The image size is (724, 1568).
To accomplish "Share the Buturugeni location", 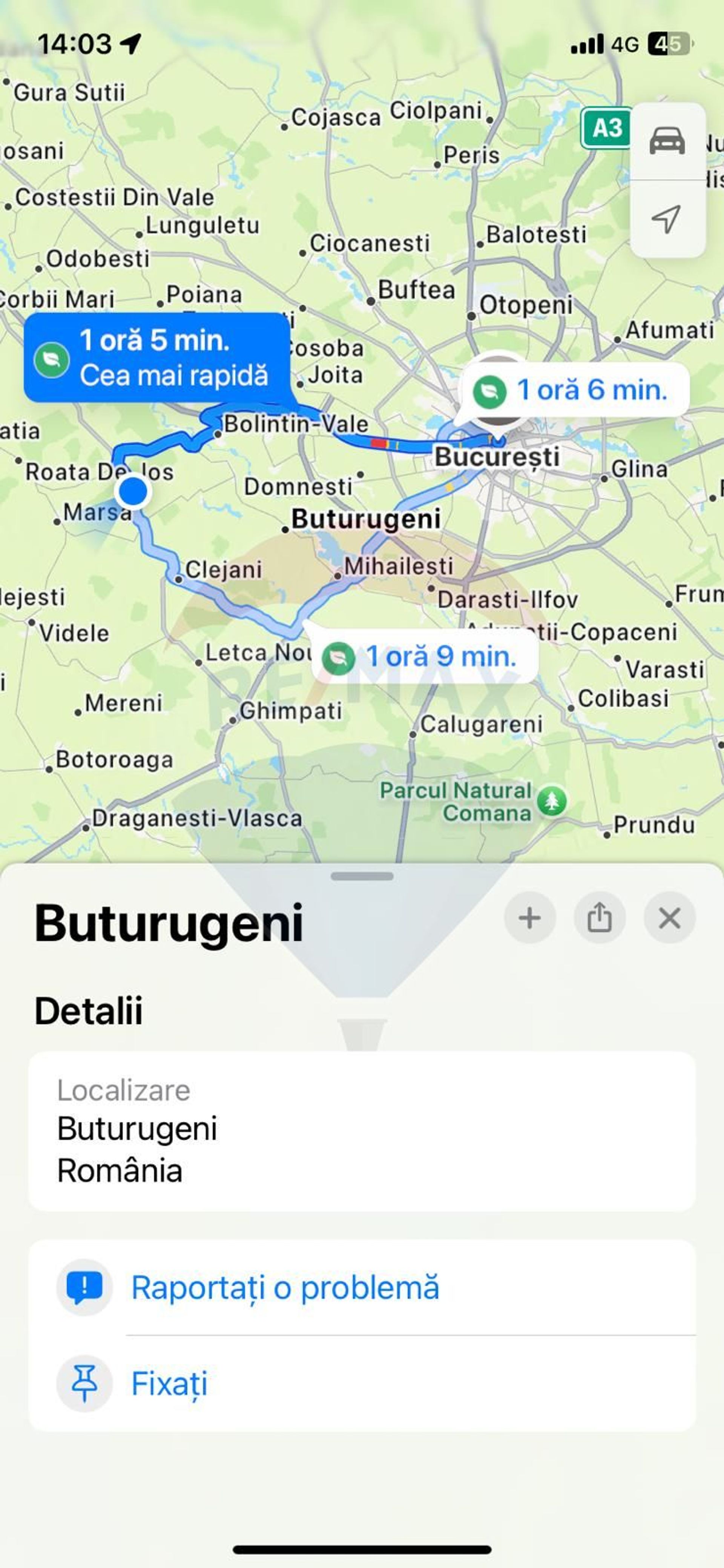I will [599, 918].
